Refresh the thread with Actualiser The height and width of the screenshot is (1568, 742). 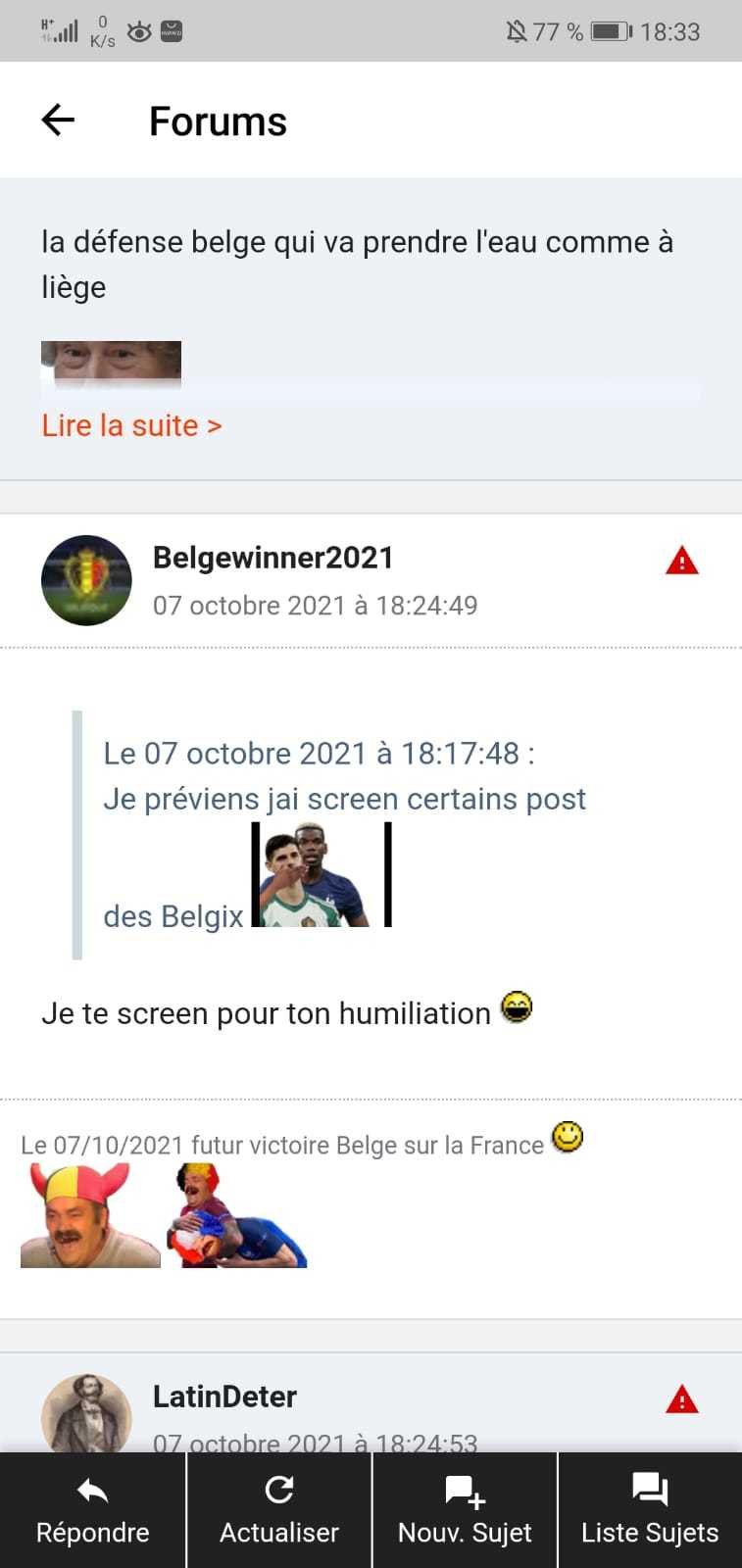[279, 1510]
